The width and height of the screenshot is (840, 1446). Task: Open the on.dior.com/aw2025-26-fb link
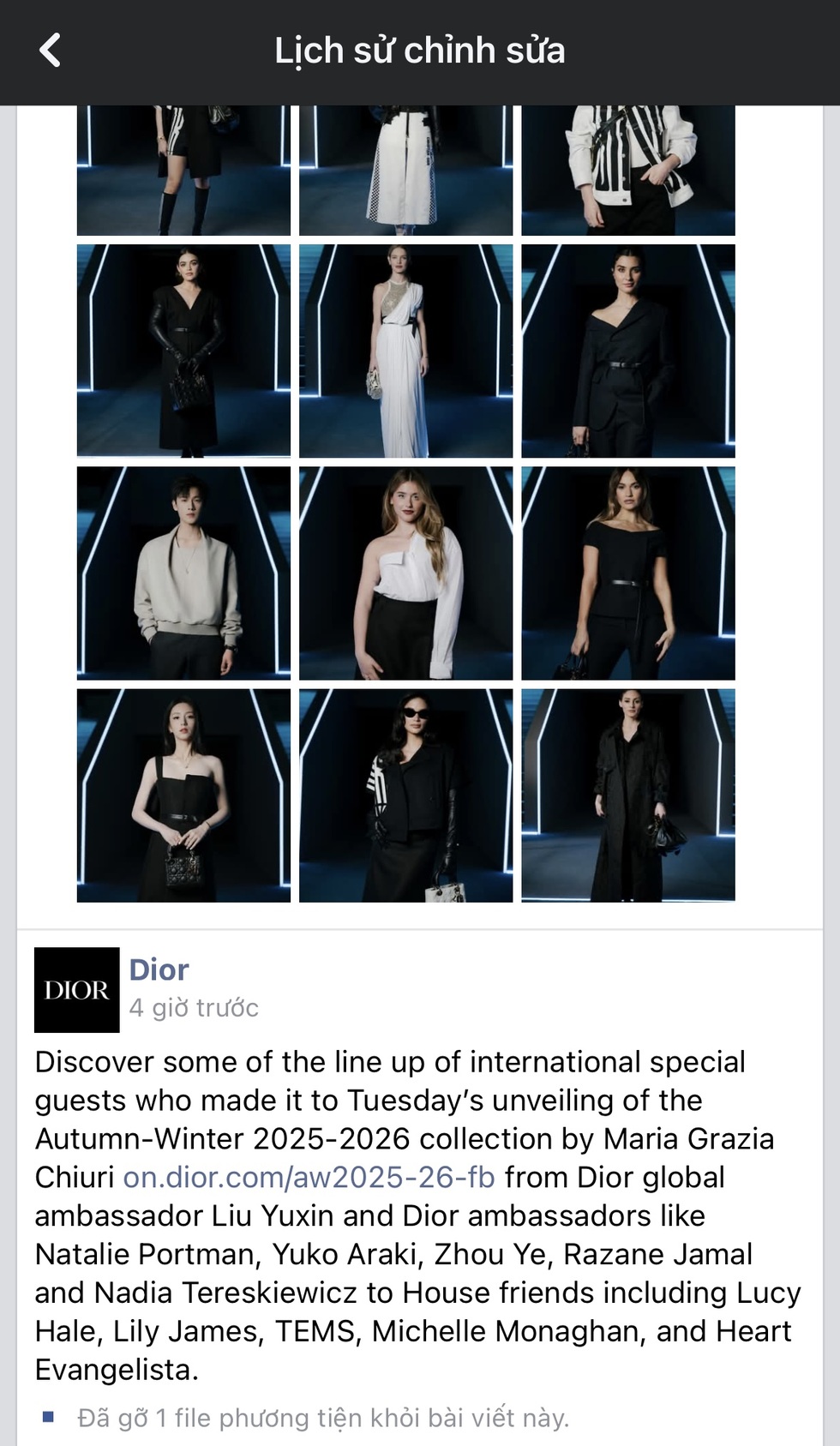point(309,1177)
